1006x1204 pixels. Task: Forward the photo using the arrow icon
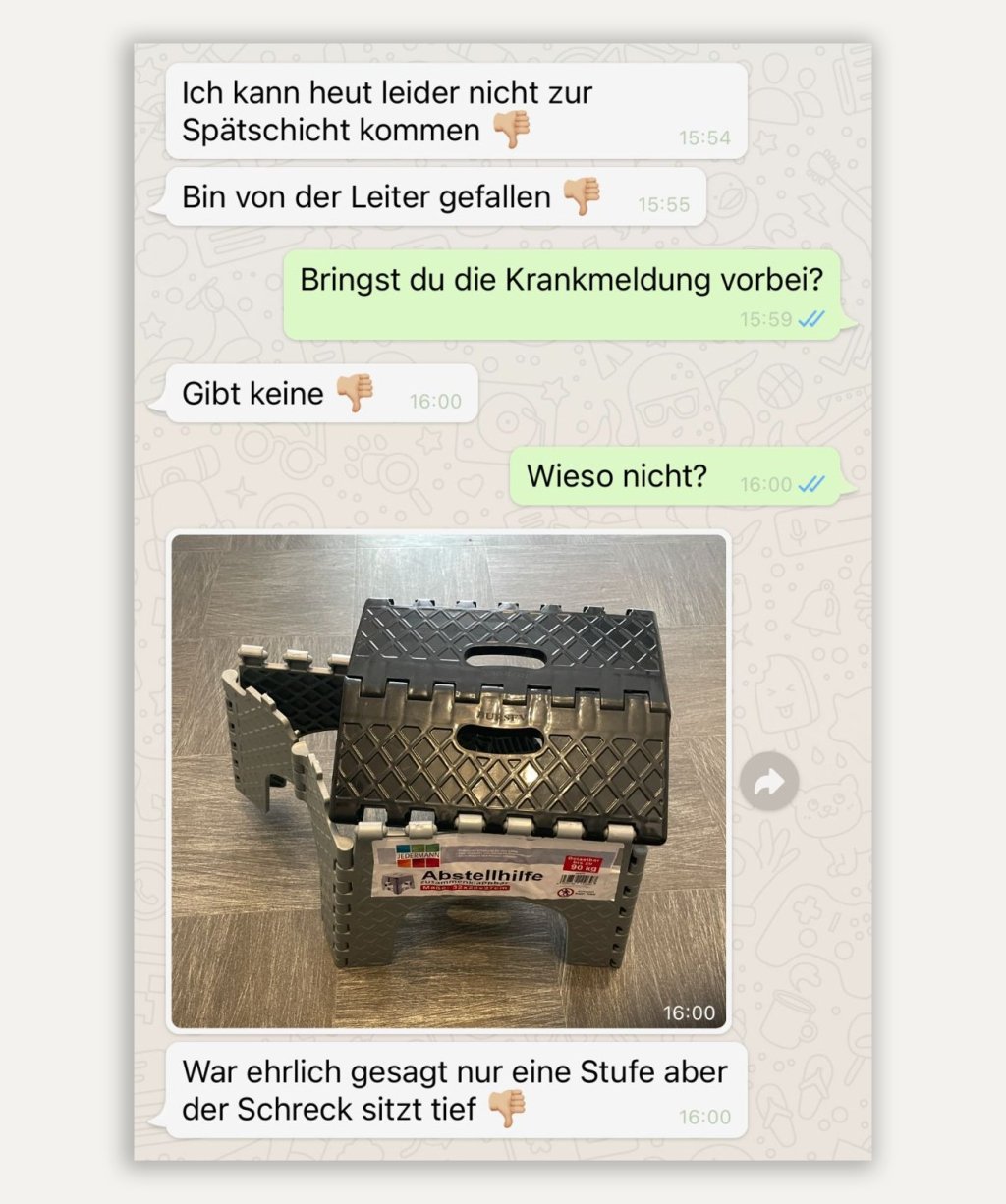769,782
